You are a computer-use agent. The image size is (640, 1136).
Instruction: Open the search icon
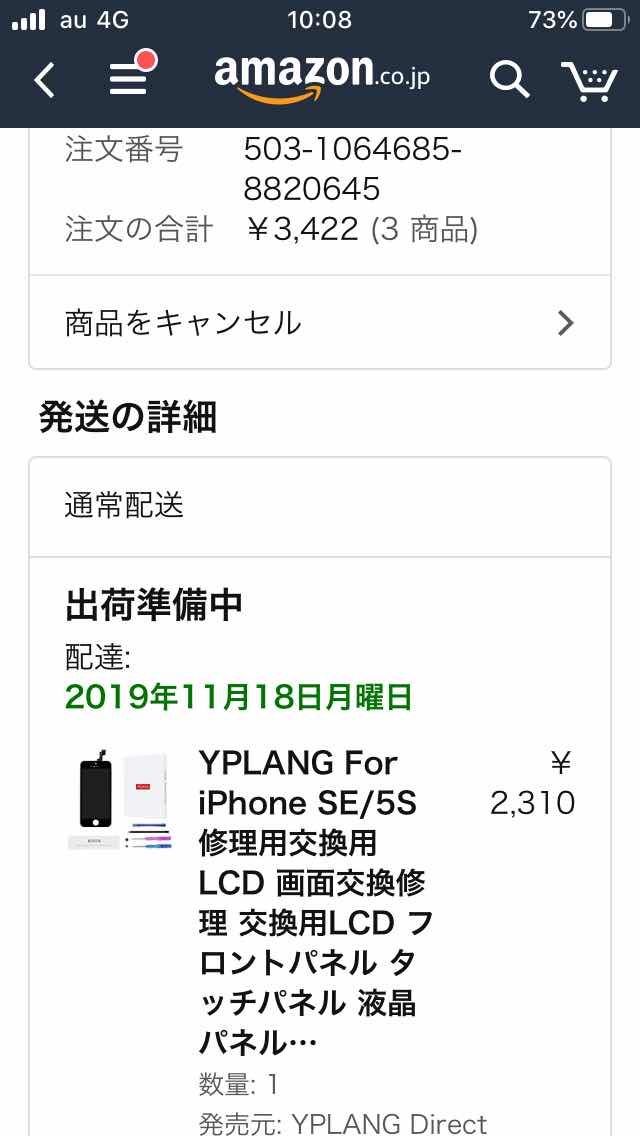pyautogui.click(x=509, y=79)
